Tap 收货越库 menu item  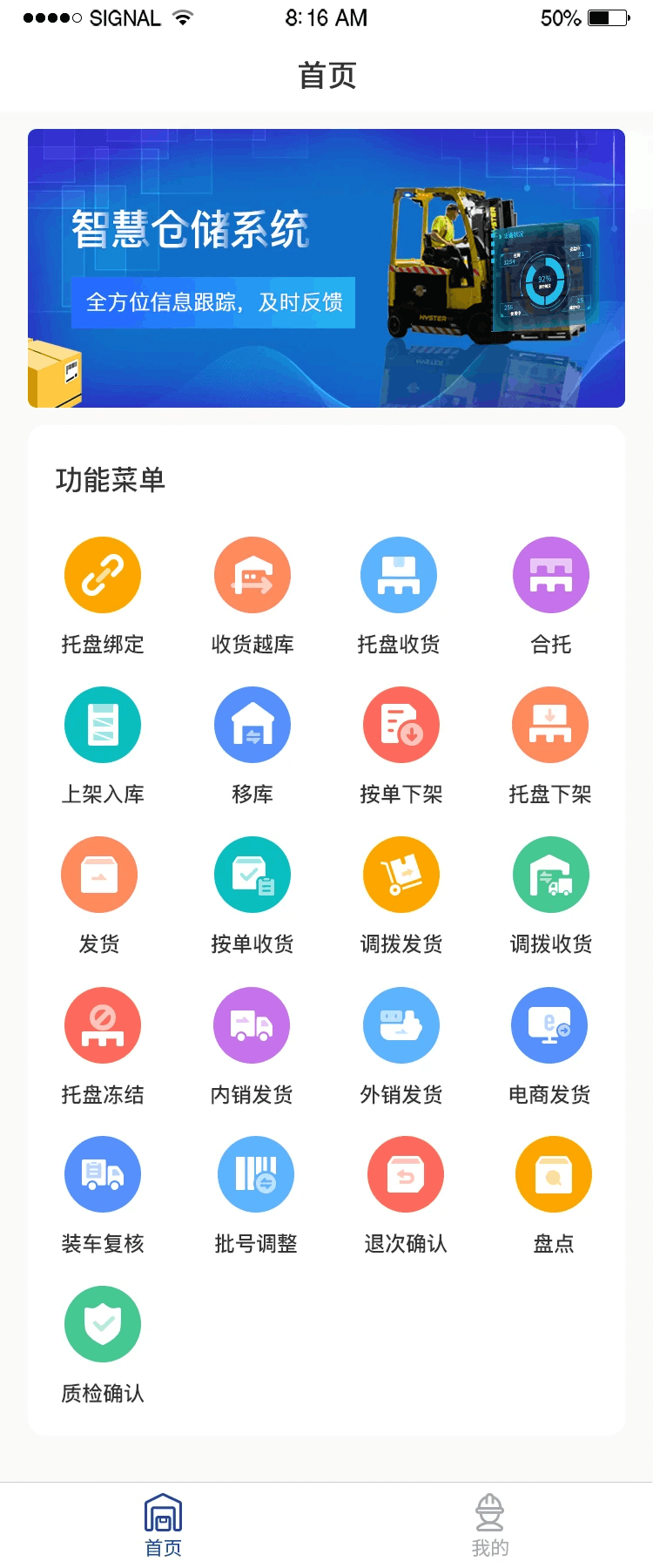point(252,576)
